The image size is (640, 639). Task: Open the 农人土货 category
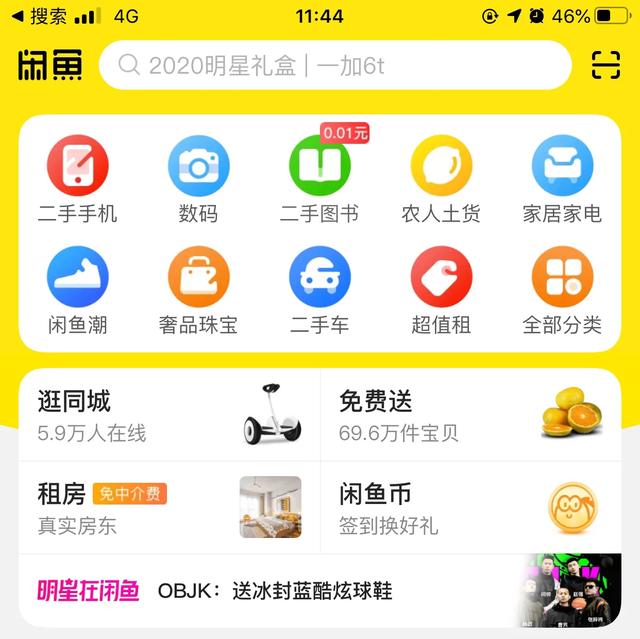coord(441,180)
